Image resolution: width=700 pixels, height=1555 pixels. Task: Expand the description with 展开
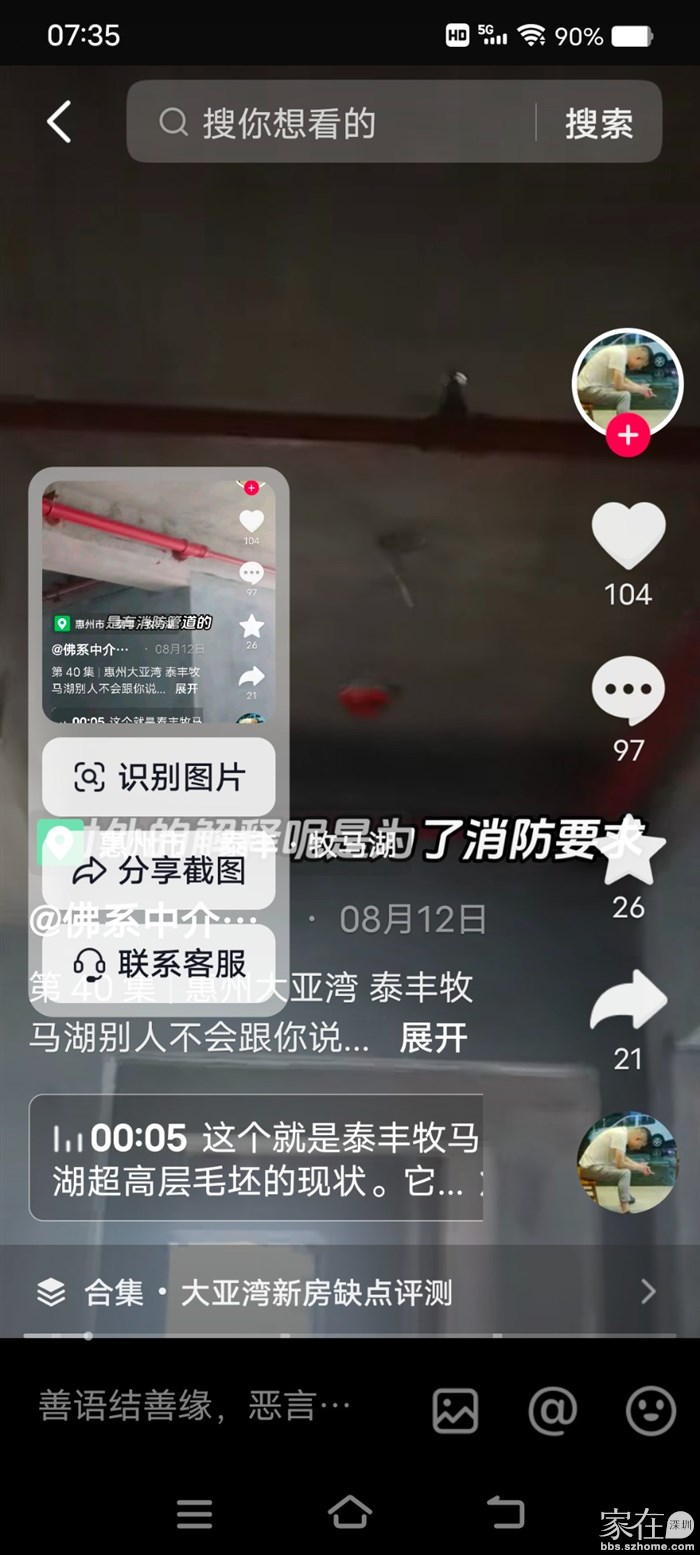[433, 1038]
